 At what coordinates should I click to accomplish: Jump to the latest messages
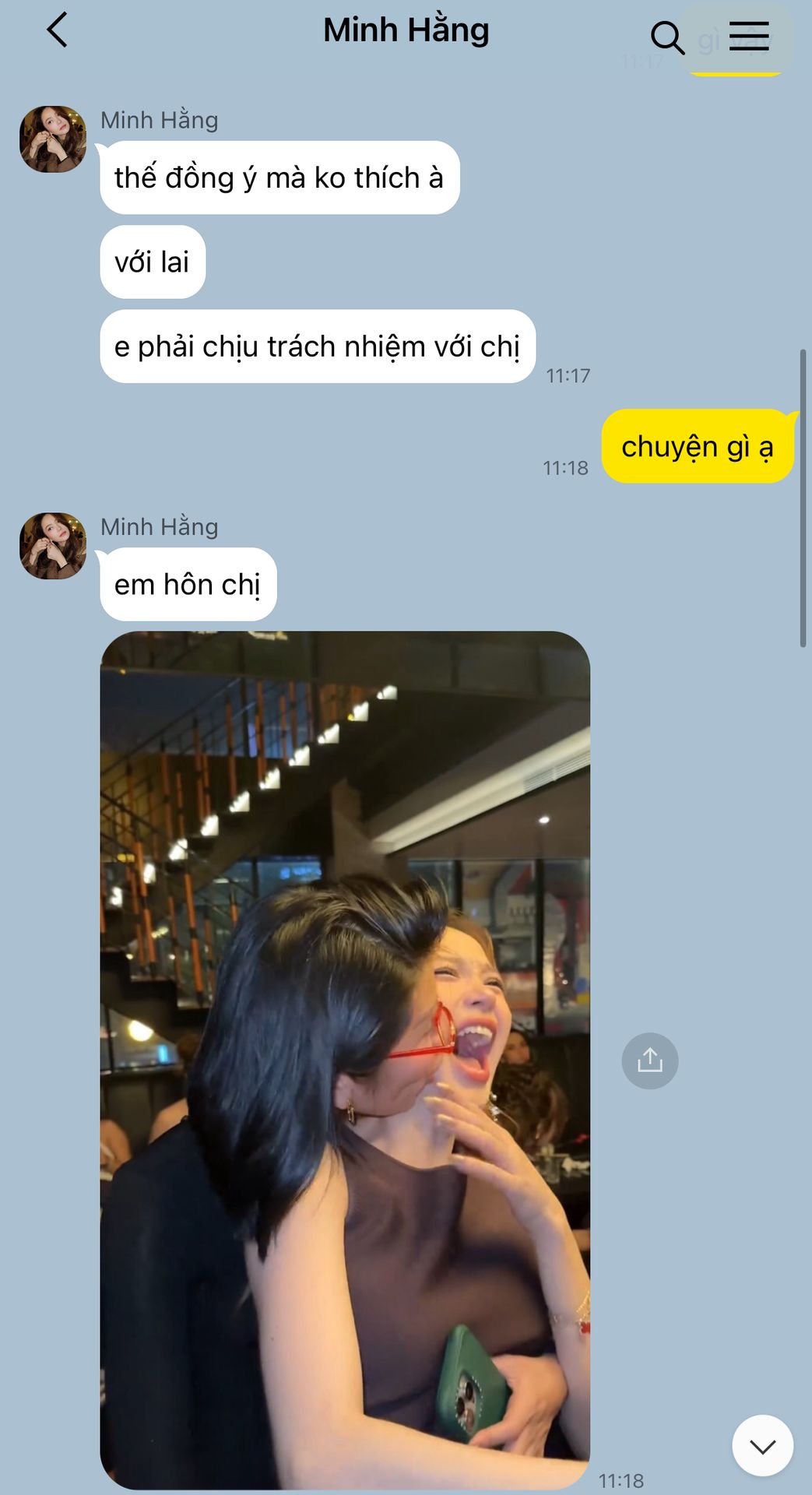click(x=762, y=1445)
